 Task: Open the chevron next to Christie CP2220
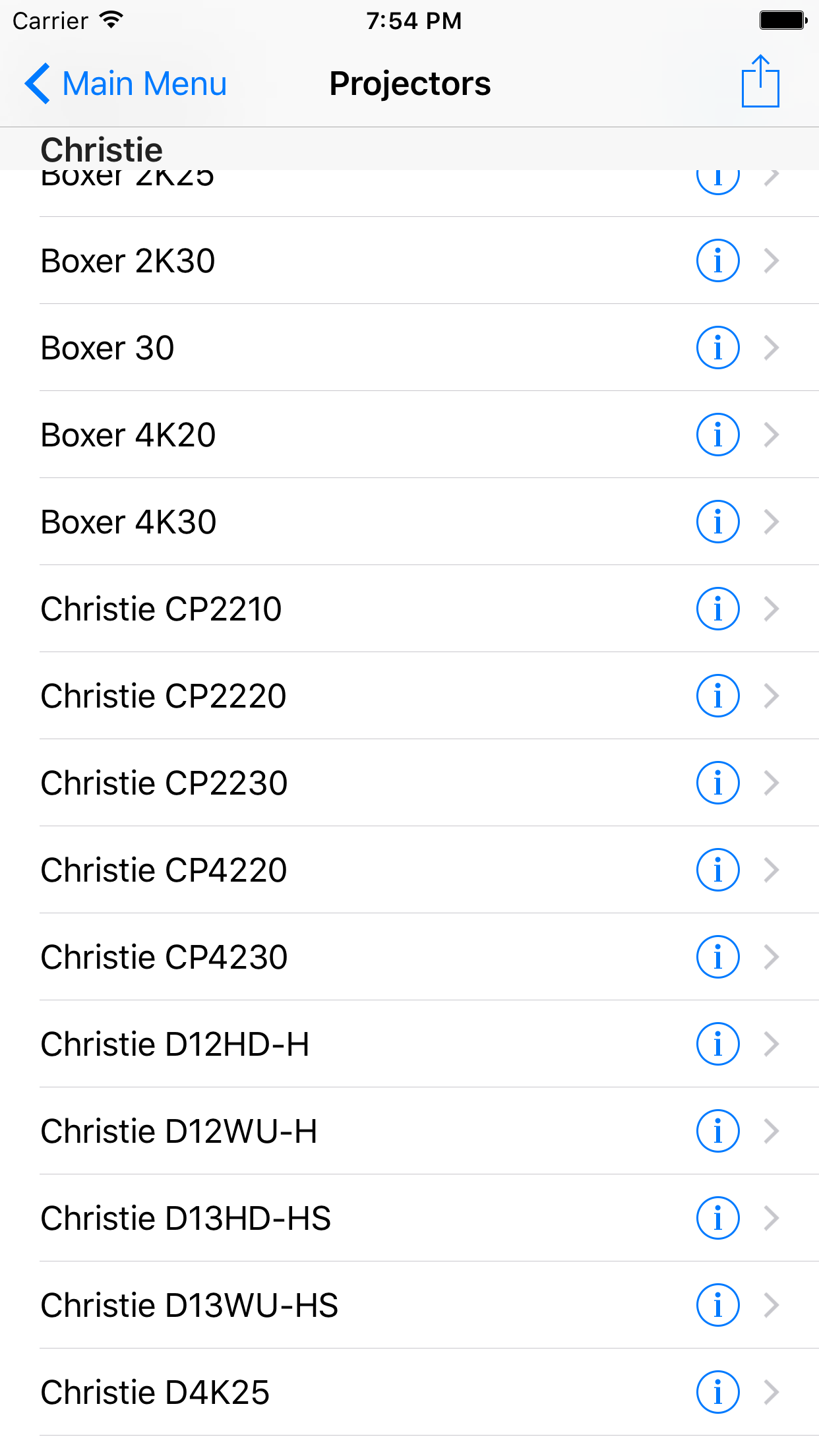(772, 696)
